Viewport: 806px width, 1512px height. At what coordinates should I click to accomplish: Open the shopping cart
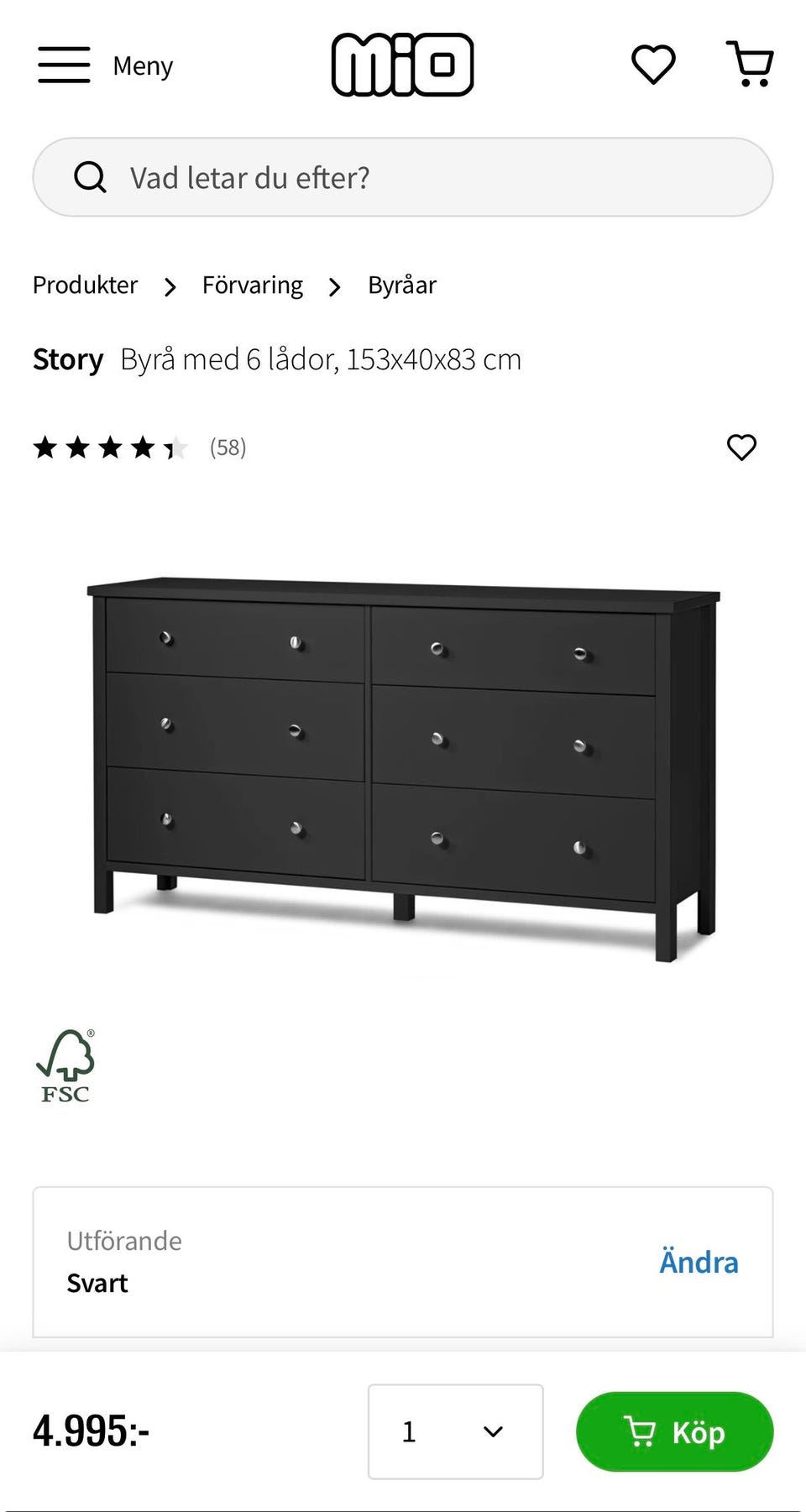[750, 65]
